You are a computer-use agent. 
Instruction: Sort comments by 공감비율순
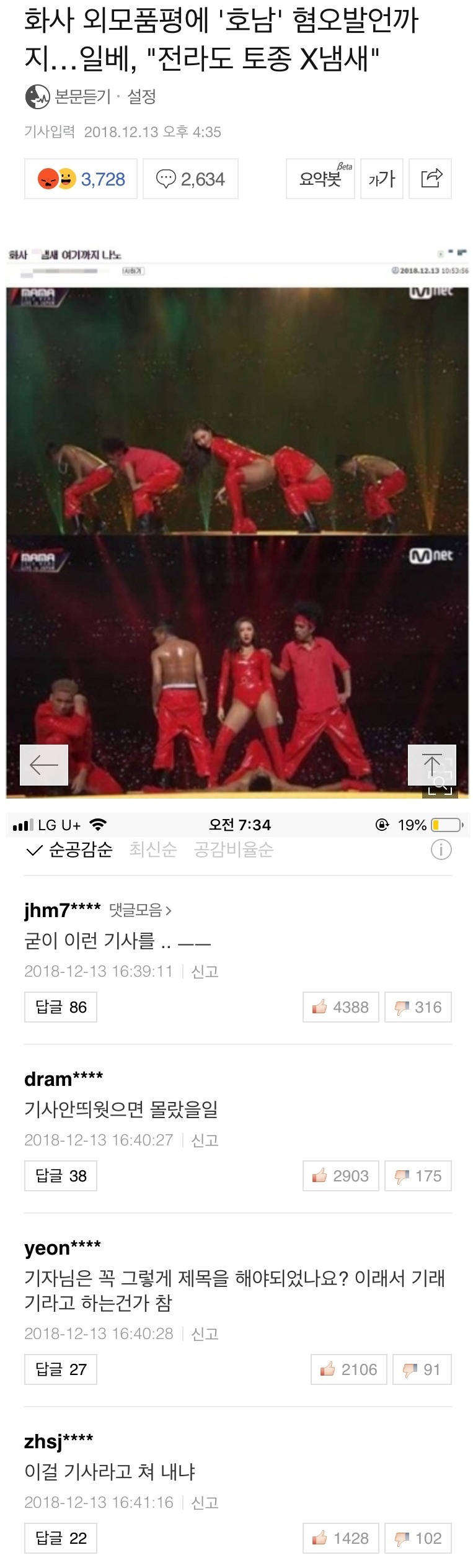(233, 849)
